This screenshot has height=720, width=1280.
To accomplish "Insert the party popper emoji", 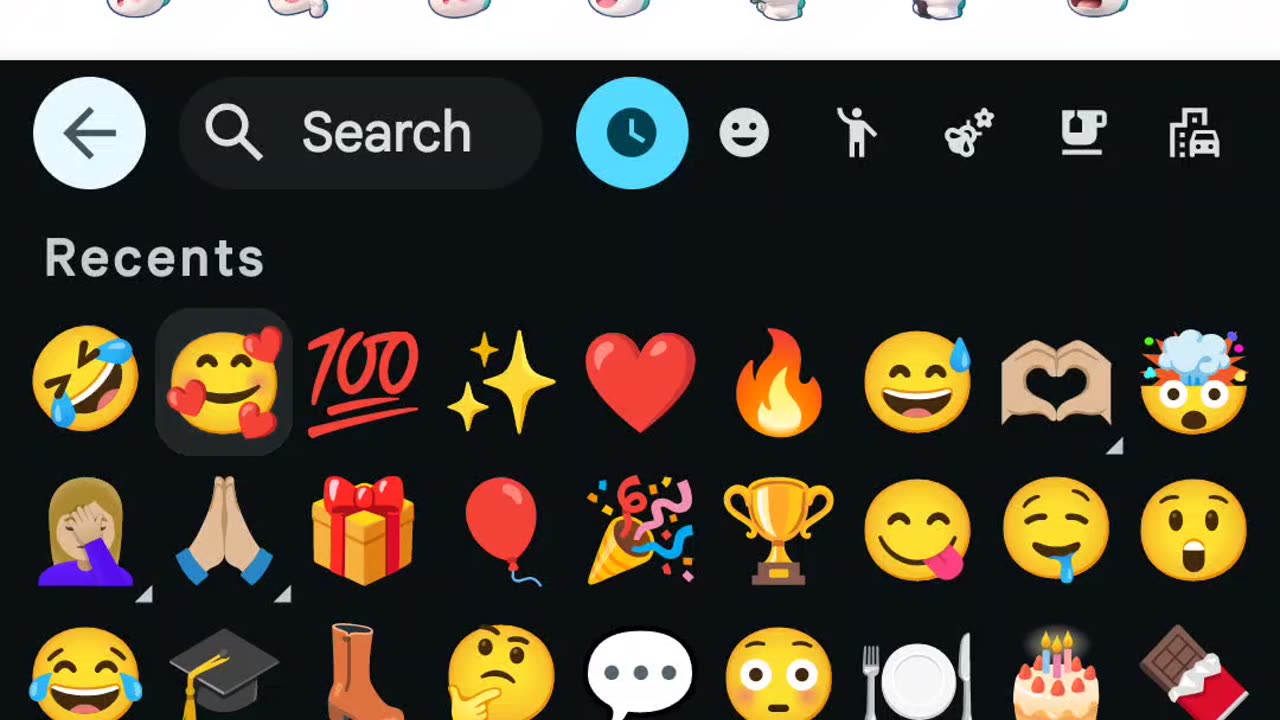I will click(640, 530).
